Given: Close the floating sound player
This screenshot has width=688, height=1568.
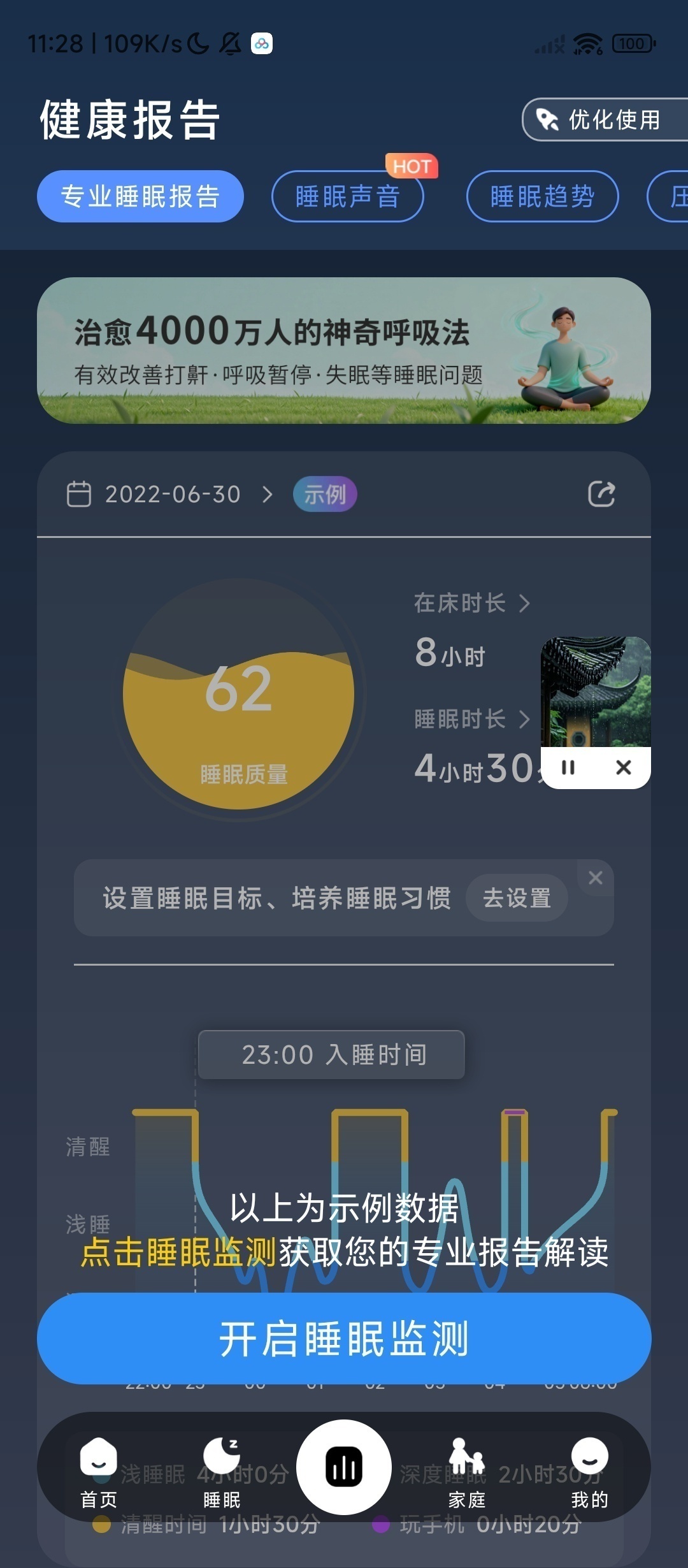Looking at the screenshot, I should coord(624,767).
